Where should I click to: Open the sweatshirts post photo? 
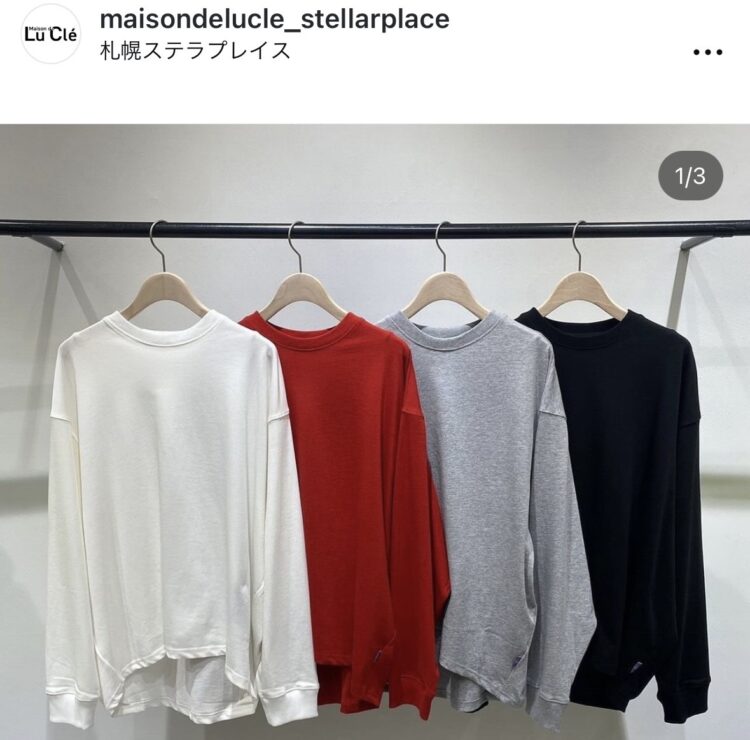click(375, 430)
